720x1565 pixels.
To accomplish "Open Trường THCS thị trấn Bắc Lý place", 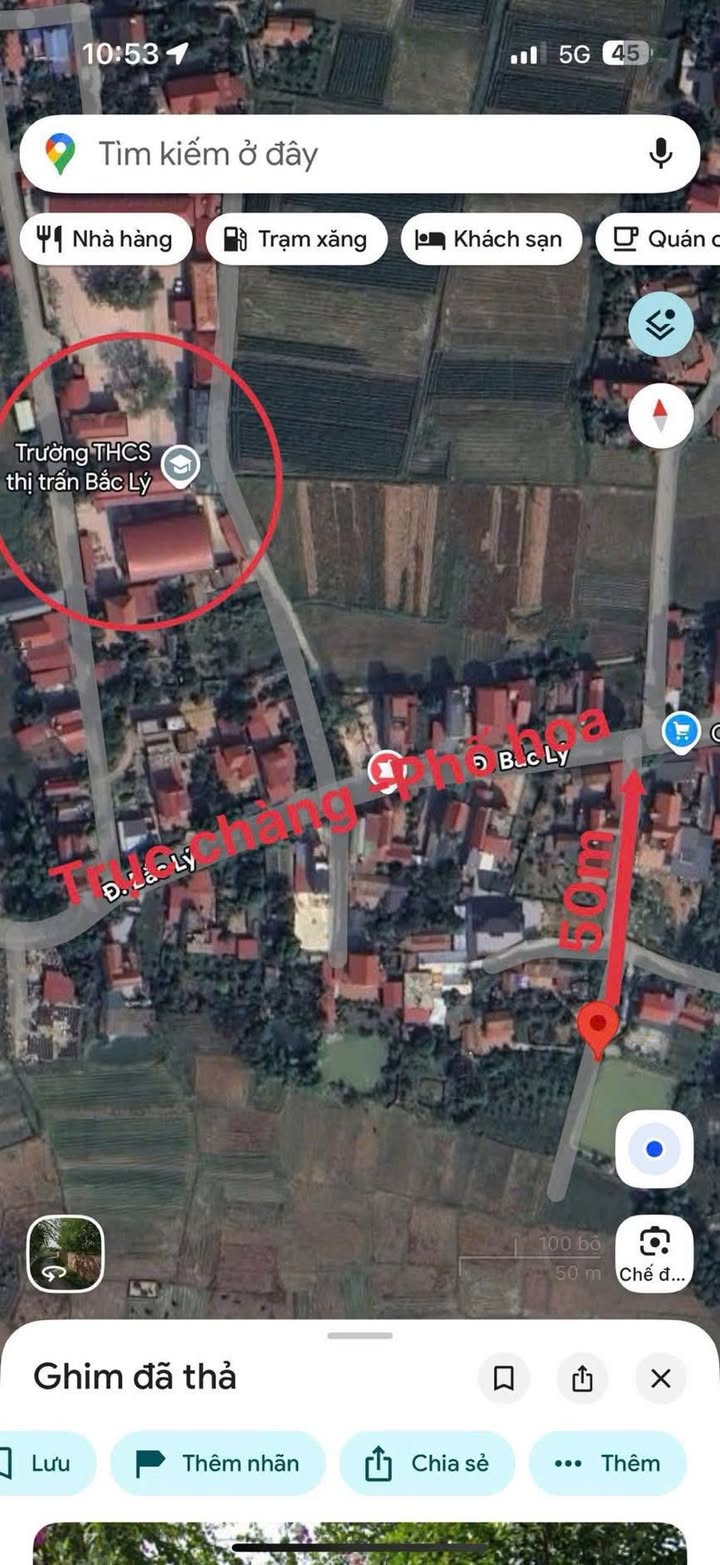I will pos(181,464).
